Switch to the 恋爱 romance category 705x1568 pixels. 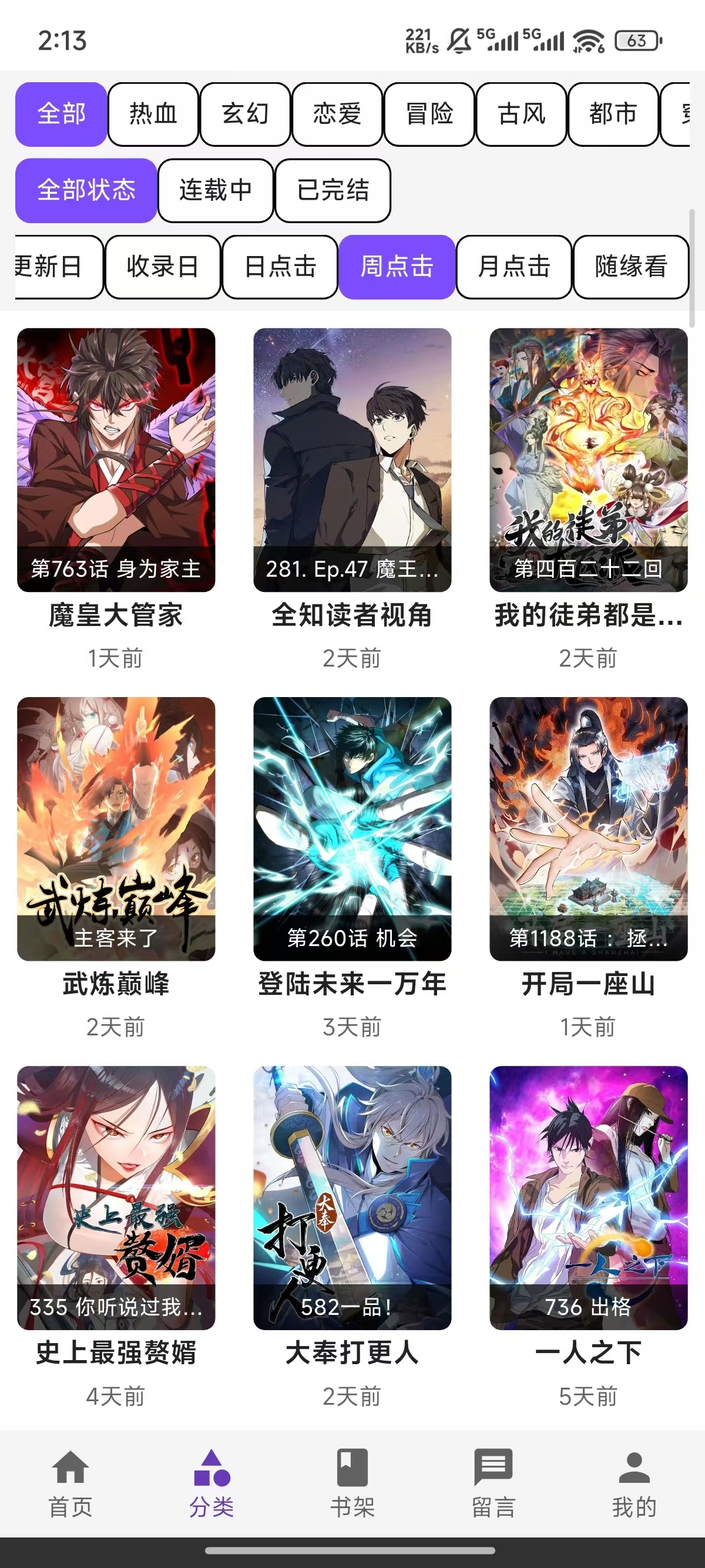337,115
